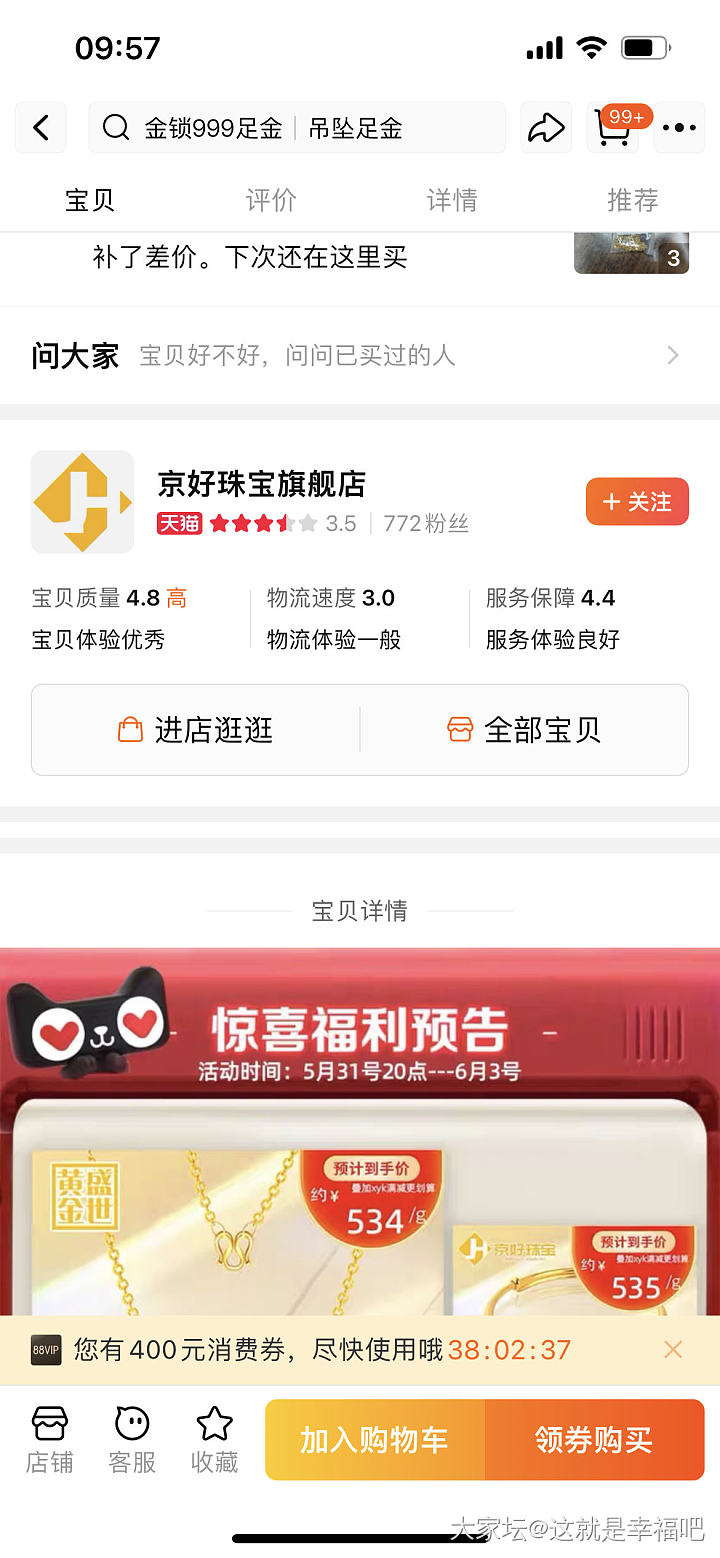Image resolution: width=720 pixels, height=1558 pixels.
Task: Follow 京好珠宝旗舰店 with 关注
Action: point(637,502)
